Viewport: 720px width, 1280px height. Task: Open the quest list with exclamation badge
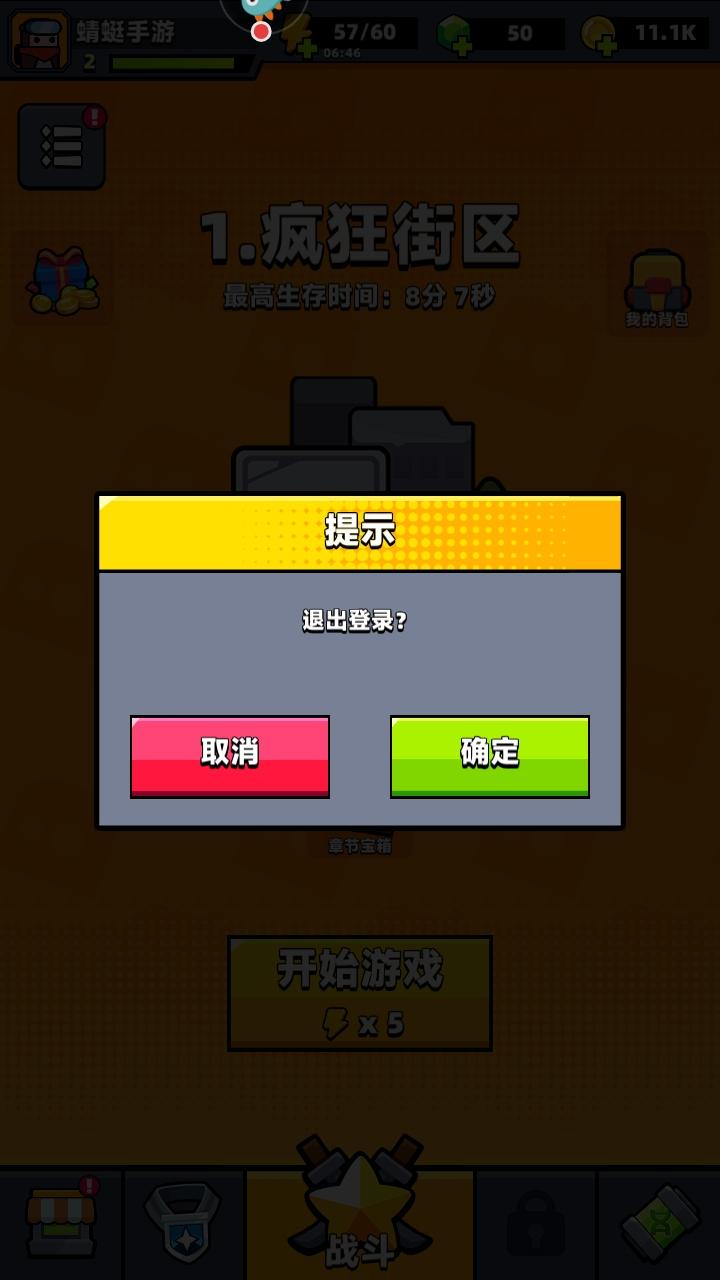(x=60, y=145)
